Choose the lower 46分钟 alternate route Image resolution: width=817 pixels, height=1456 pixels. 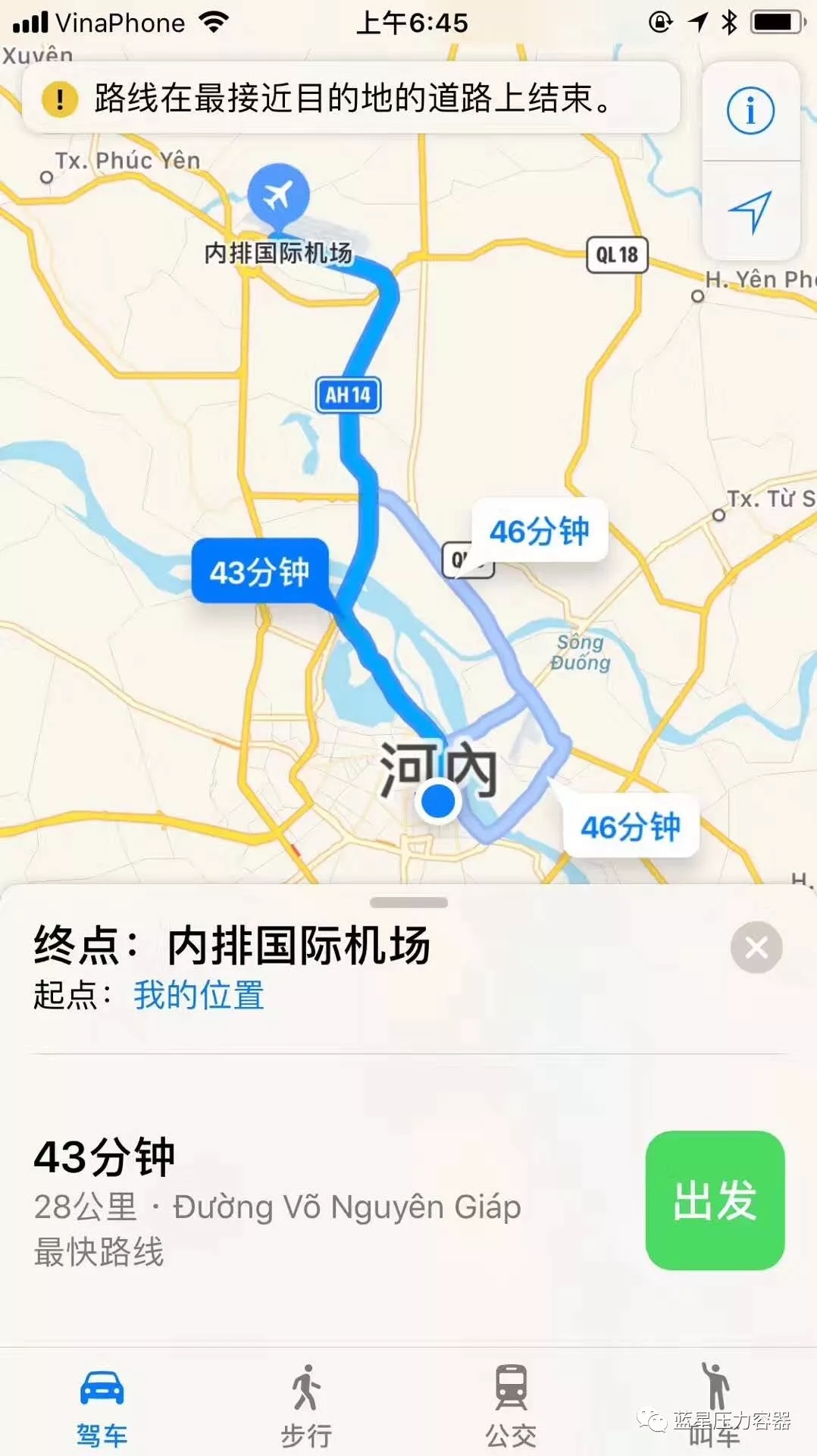(630, 827)
